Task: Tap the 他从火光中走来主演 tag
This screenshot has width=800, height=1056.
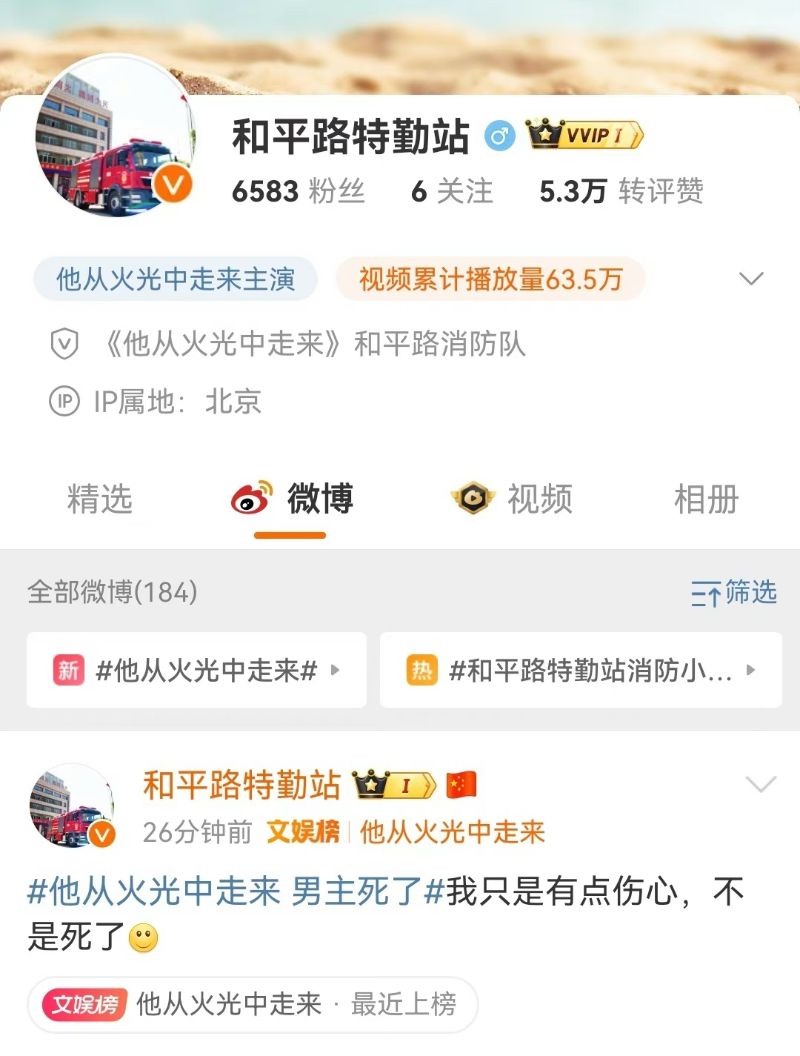Action: 175,279
